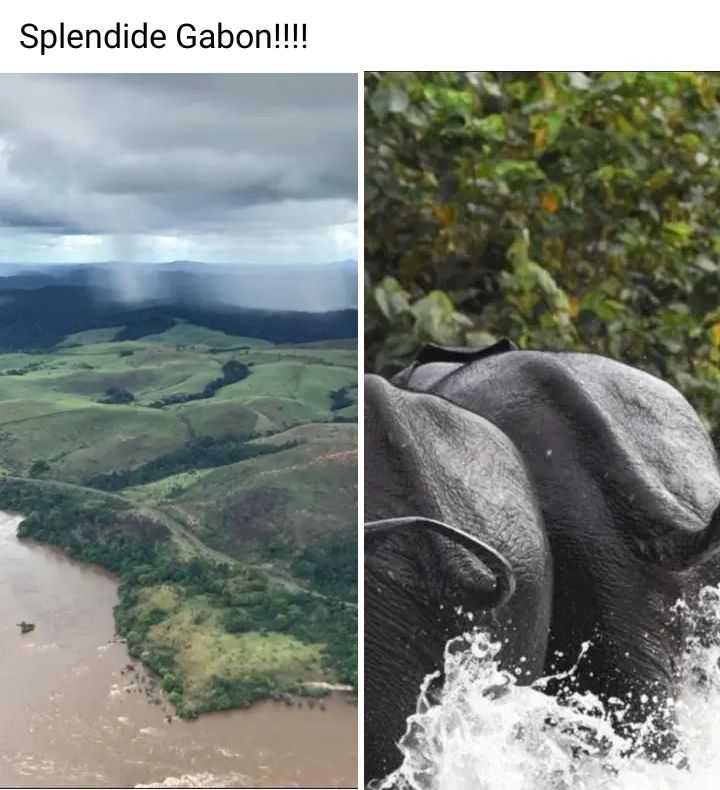Open the elephant photo
The image size is (720, 790).
(542, 430)
